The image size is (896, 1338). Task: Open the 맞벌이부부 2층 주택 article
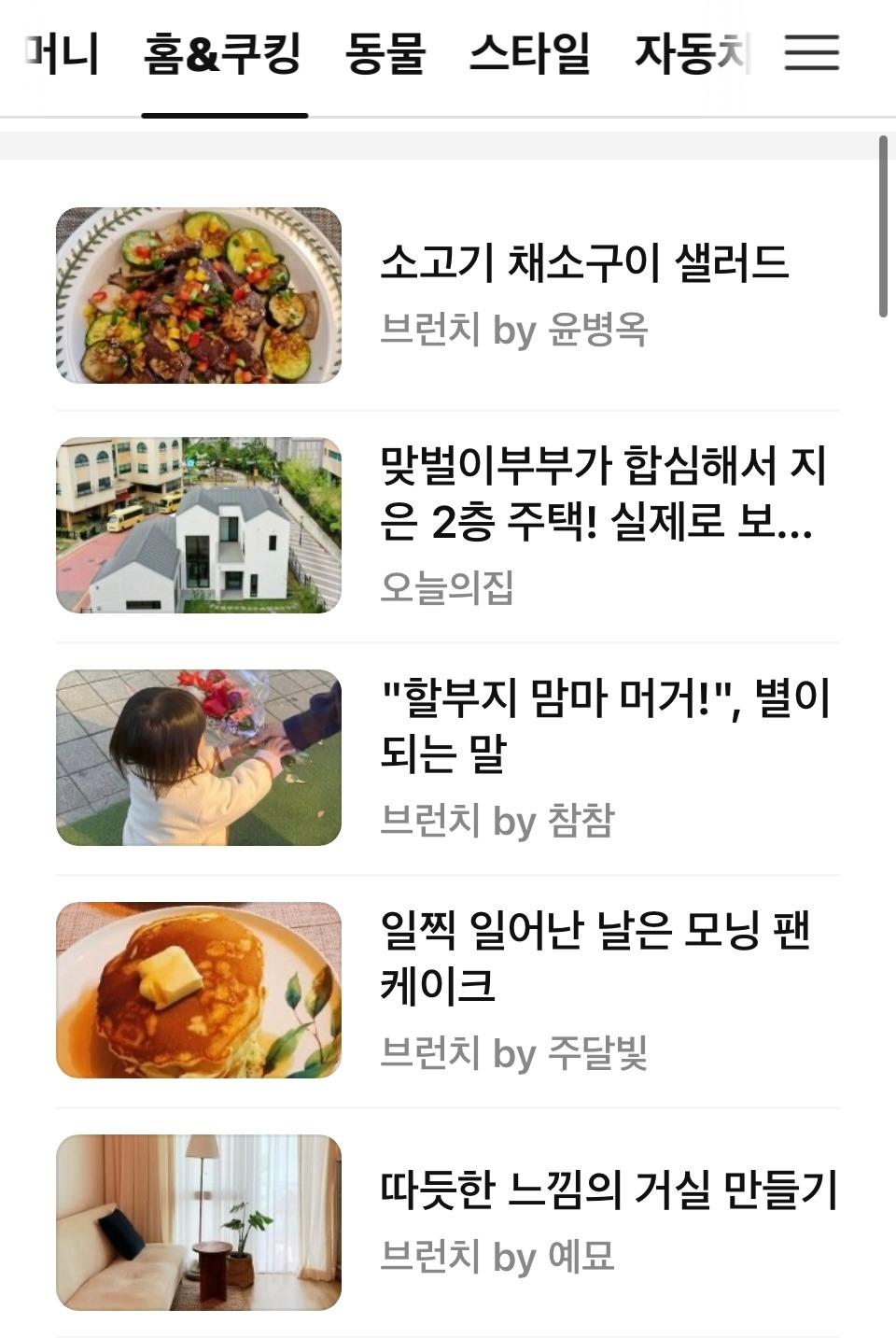603,493
